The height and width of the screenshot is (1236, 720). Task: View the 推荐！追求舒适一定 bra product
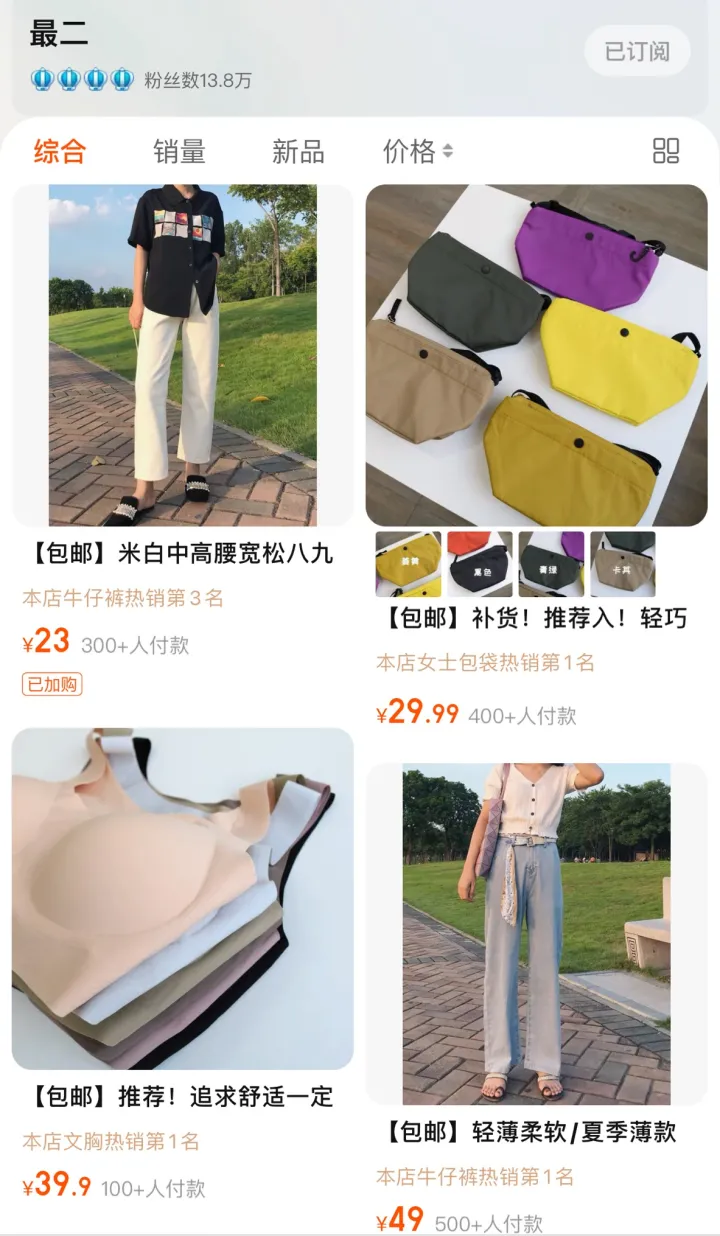click(x=182, y=898)
